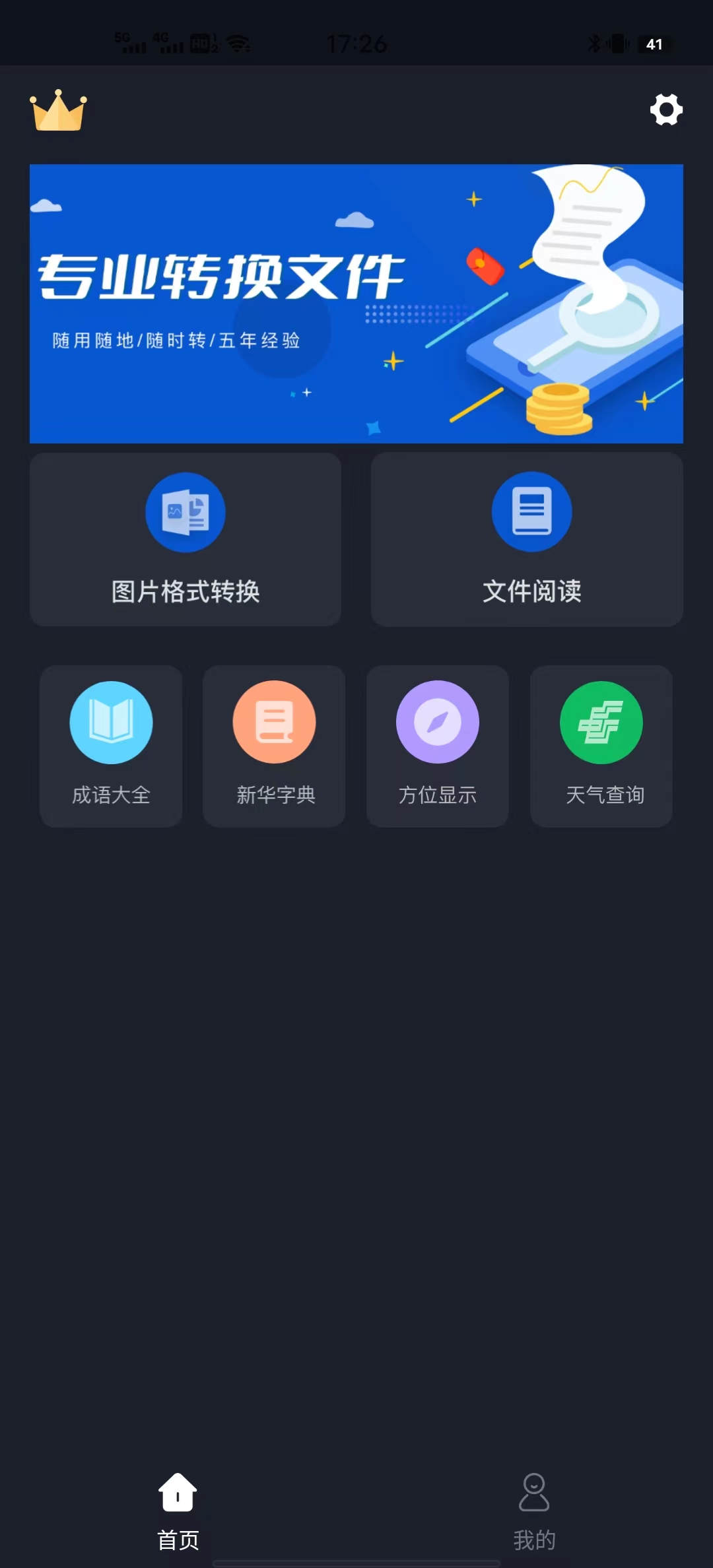Open the orange 新华字典 dictionary icon

(275, 722)
